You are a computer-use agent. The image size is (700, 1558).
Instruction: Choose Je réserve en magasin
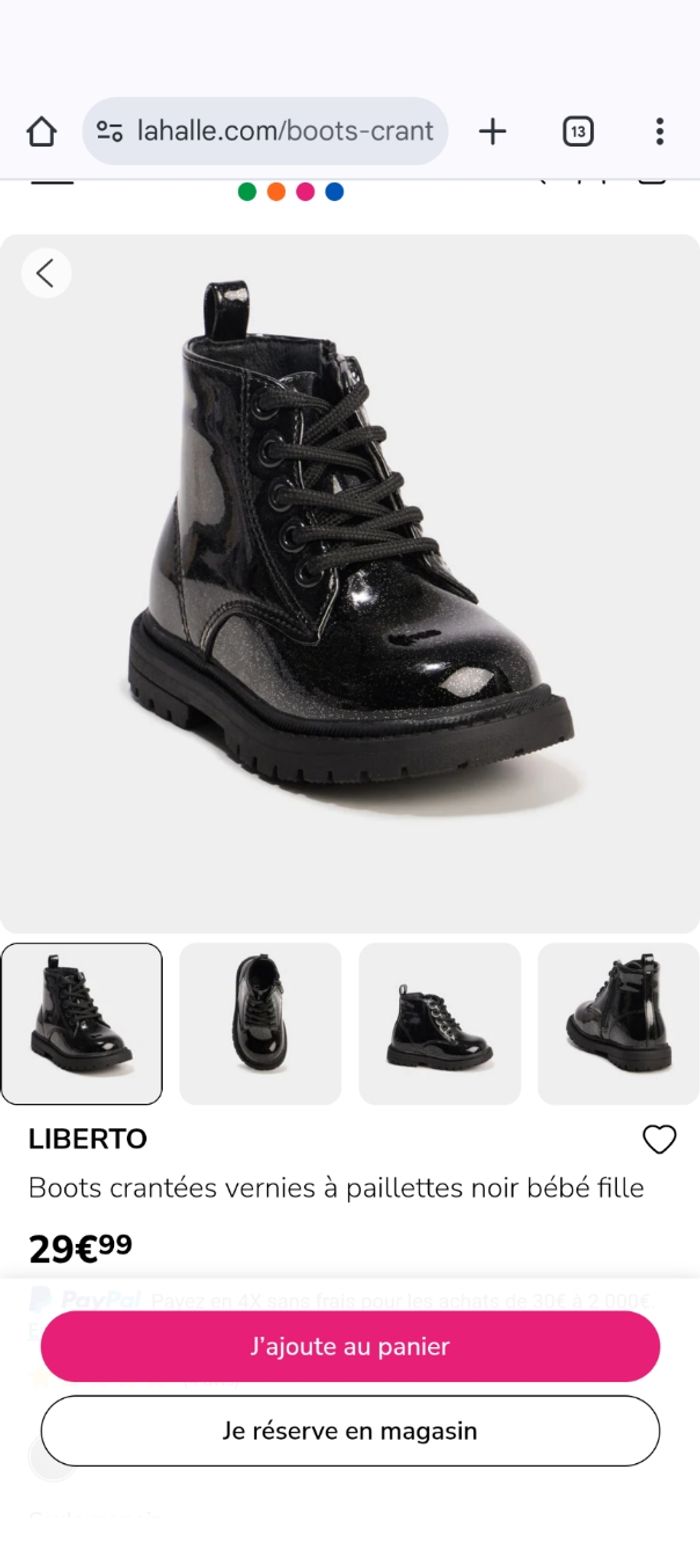(350, 1431)
